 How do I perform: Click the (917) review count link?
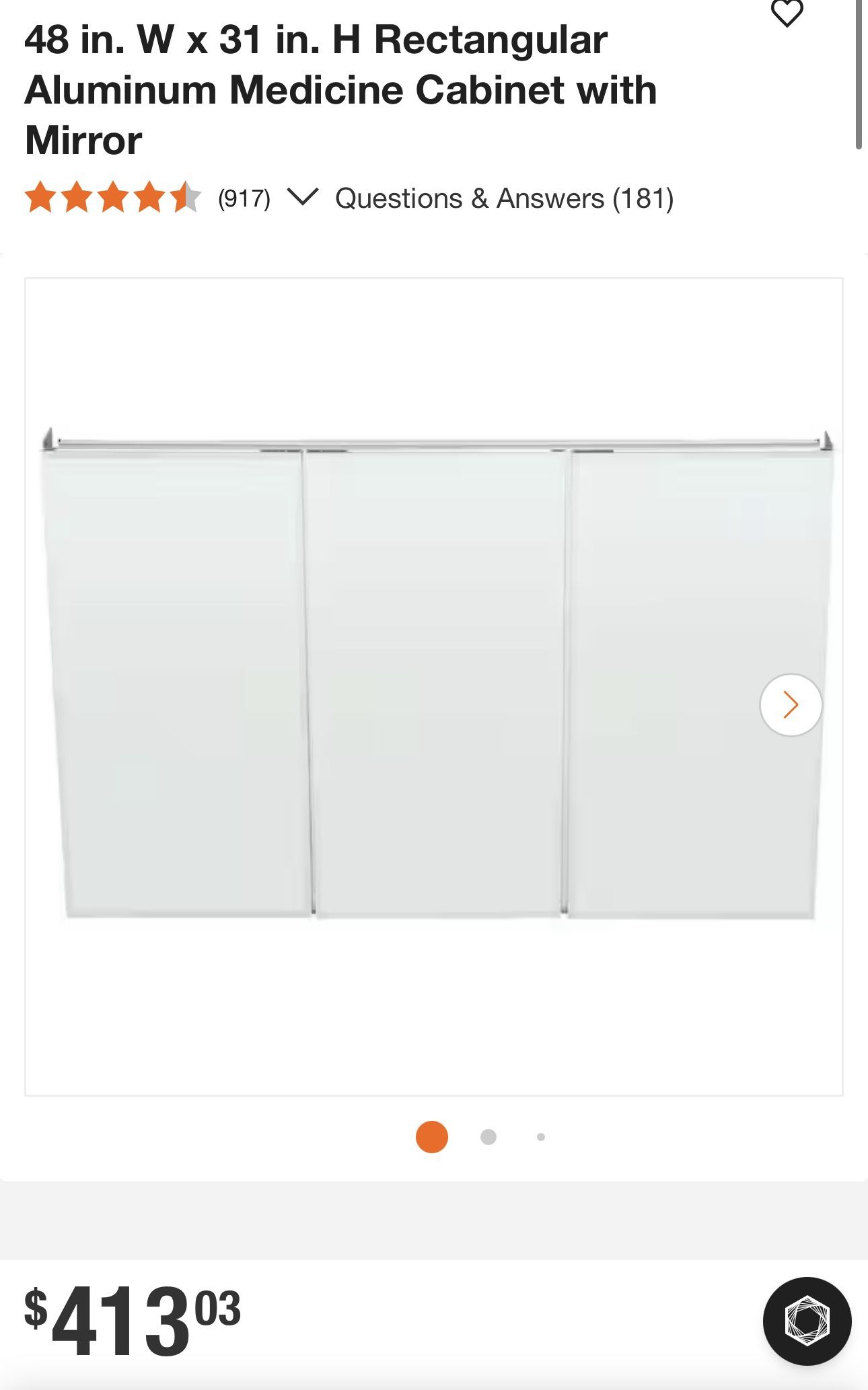242,198
